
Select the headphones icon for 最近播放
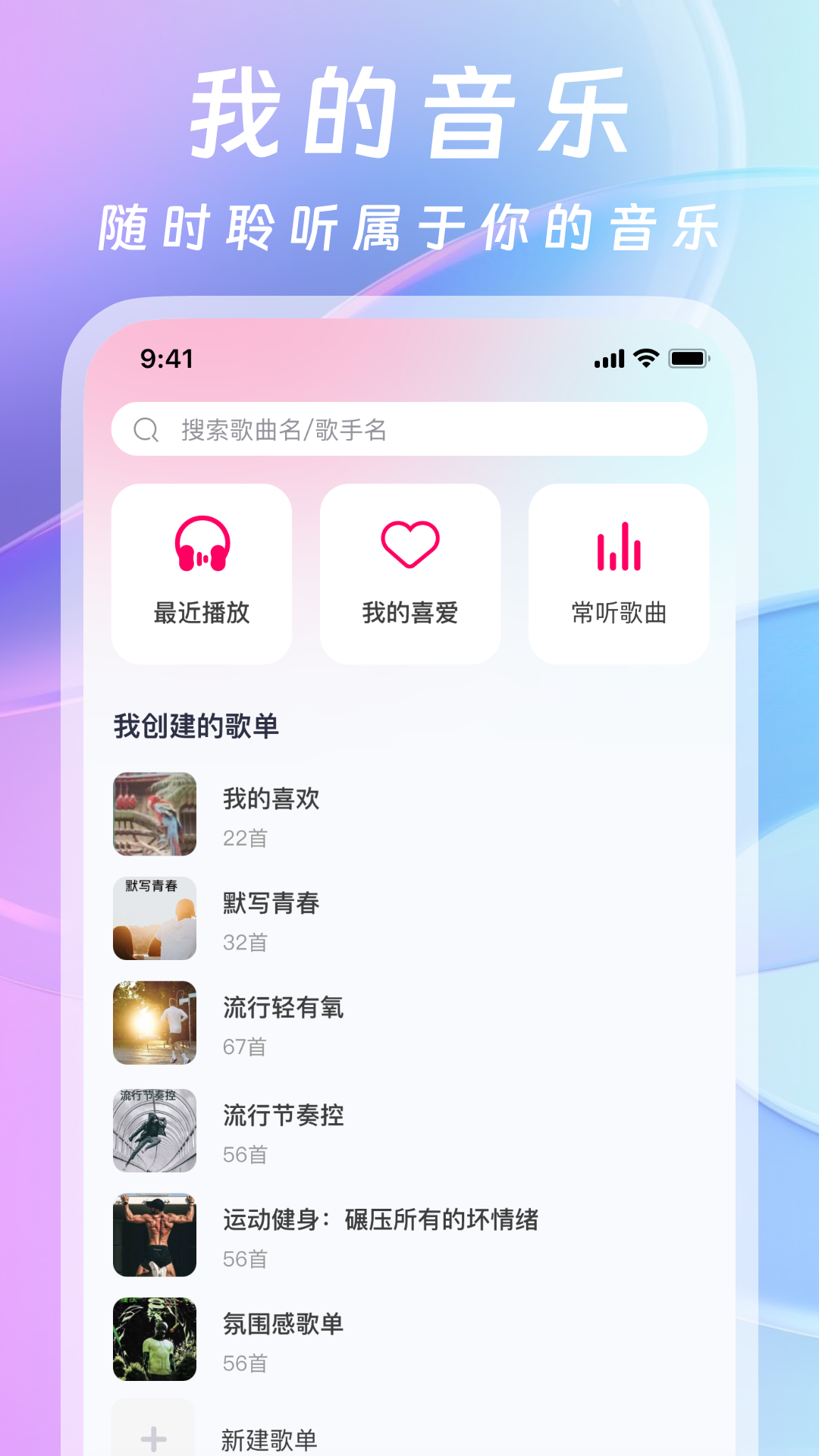click(200, 543)
